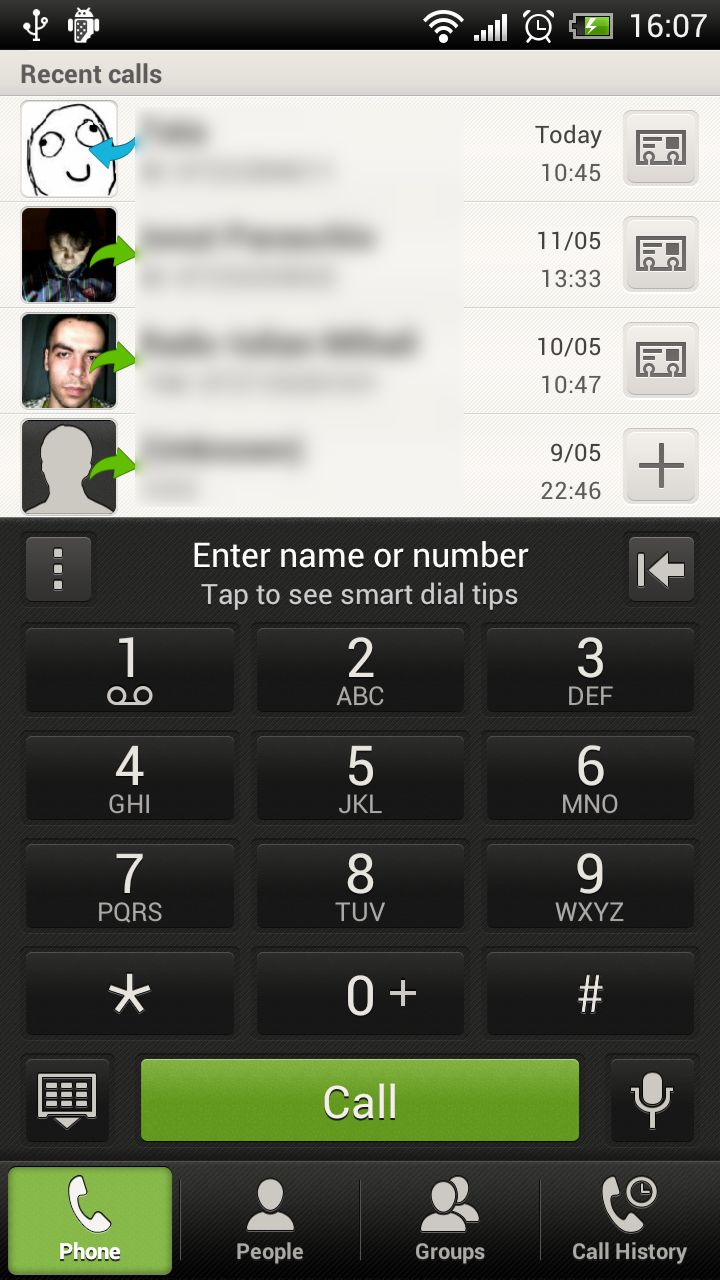720x1280 pixels.
Task: Tap the green Call button
Action: [360, 1100]
